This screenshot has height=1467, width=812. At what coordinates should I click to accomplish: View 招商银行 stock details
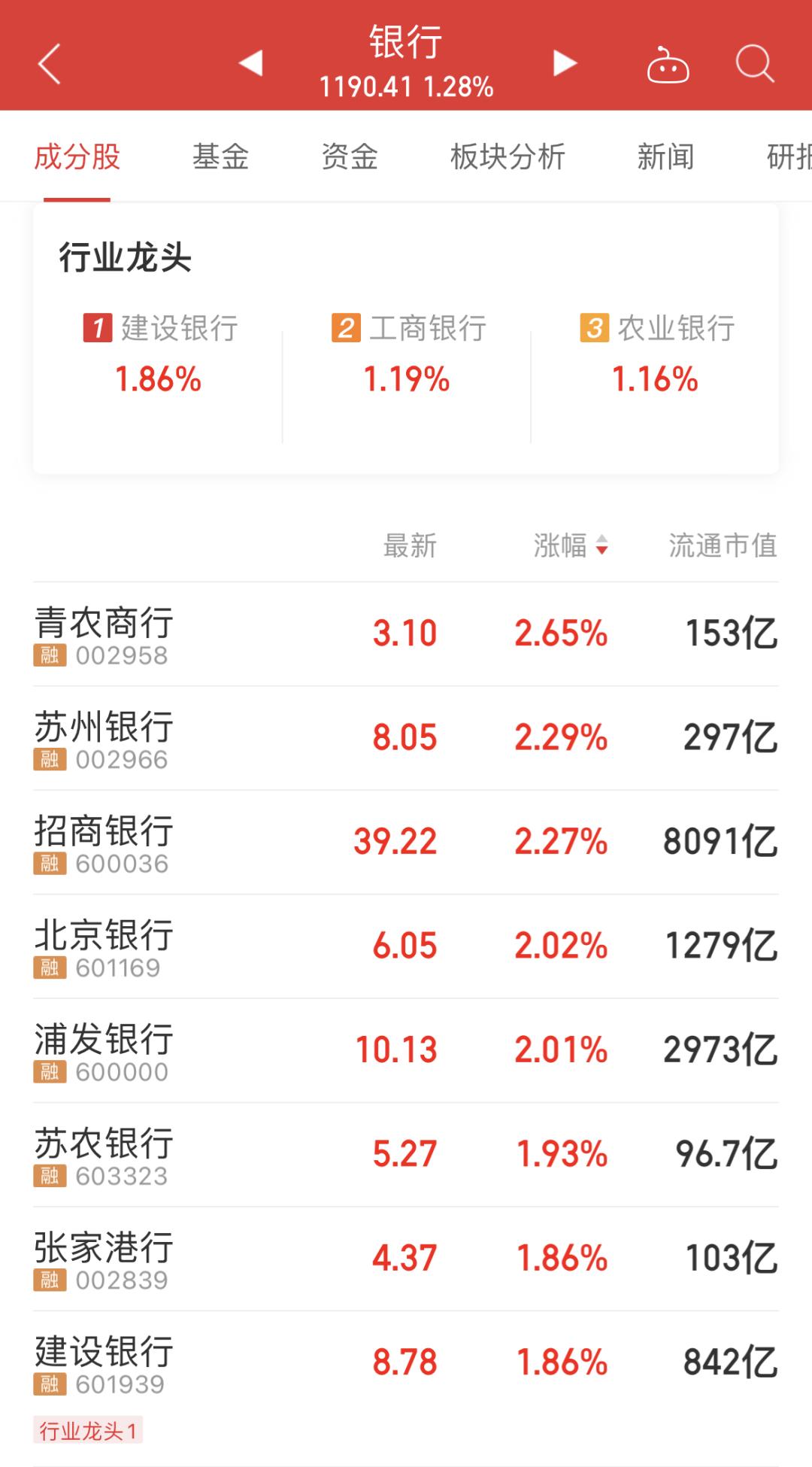coord(406,842)
